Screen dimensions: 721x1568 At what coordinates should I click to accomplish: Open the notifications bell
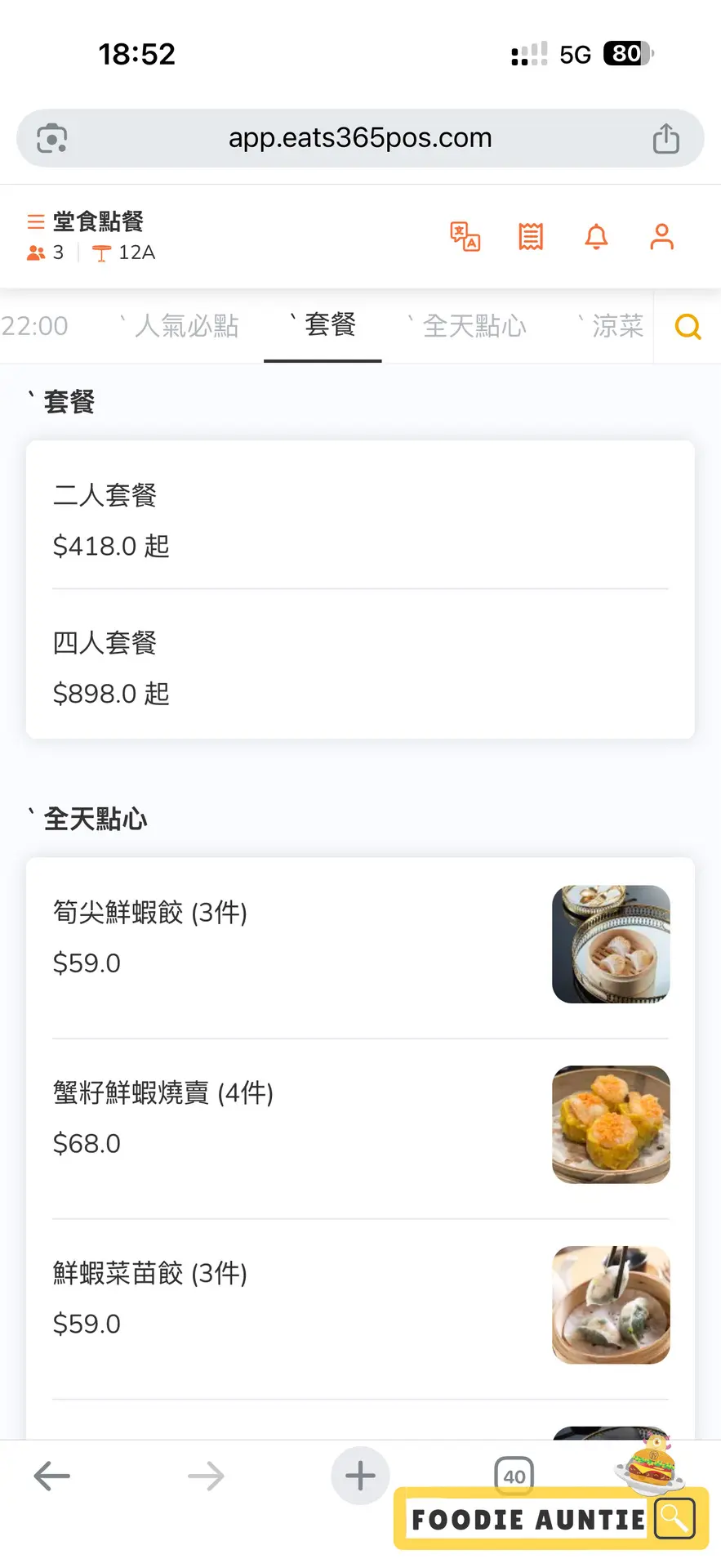point(597,237)
